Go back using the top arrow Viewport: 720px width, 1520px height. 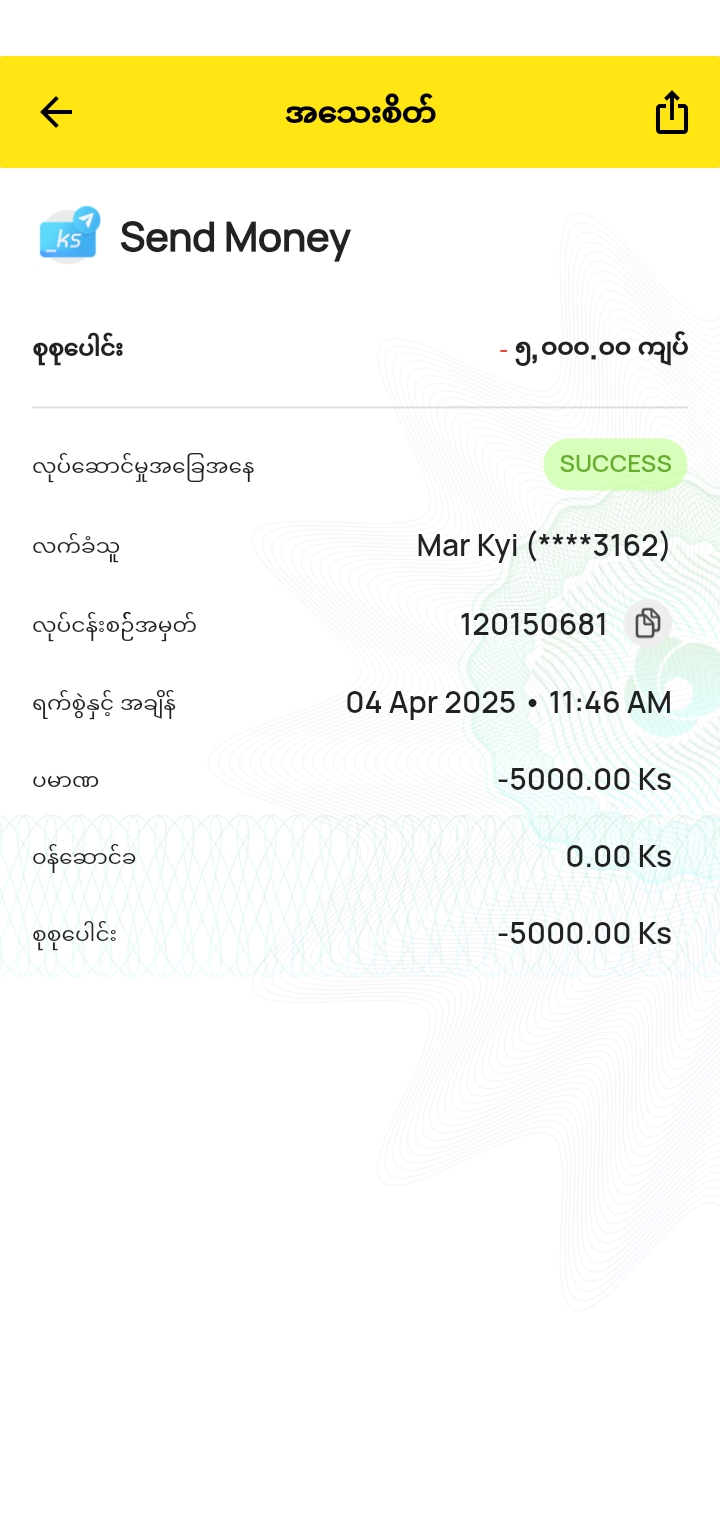pyautogui.click(x=56, y=112)
